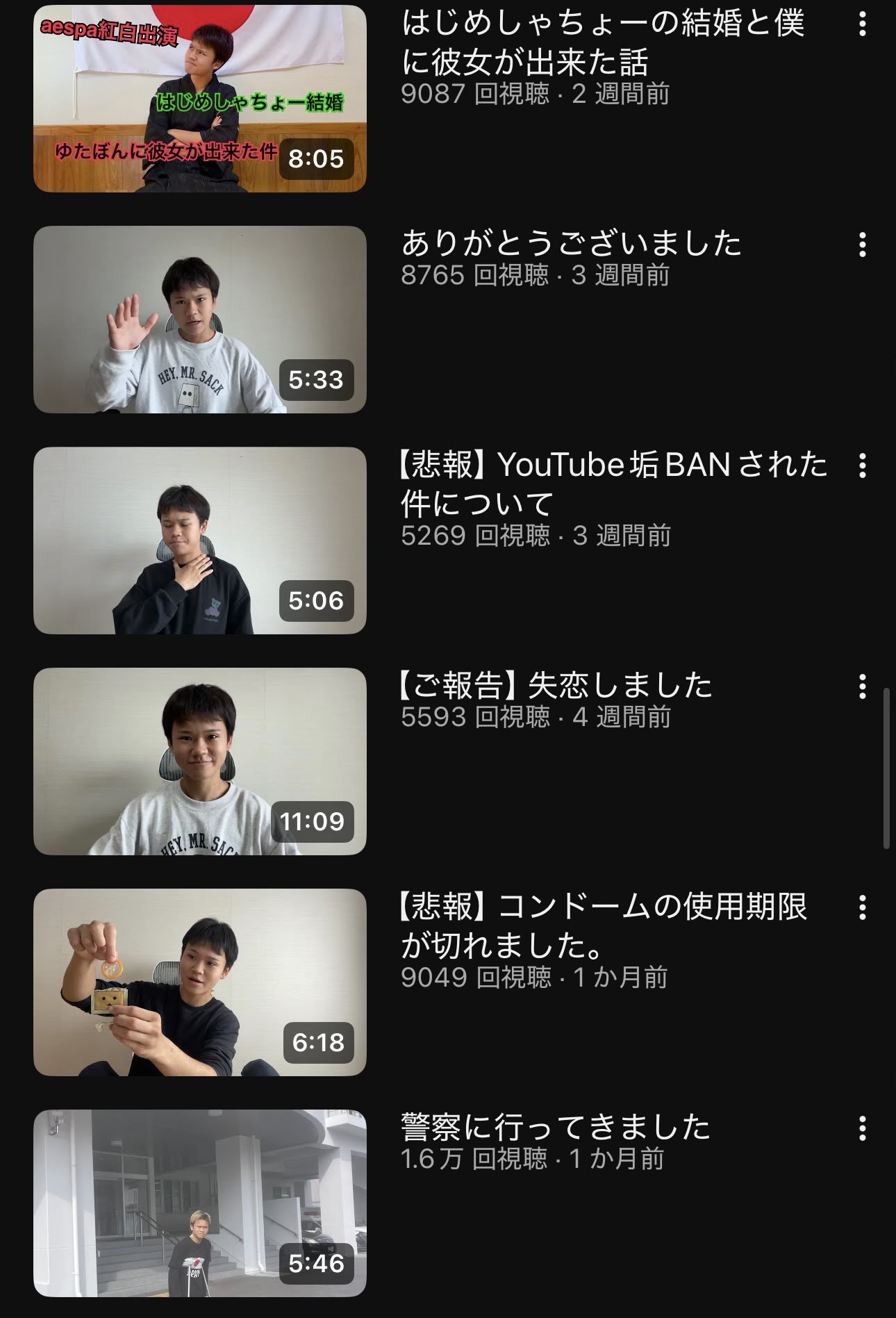Viewport: 896px width, 1318px height.
Task: Play the コンドームの使用期限 video
Action: pyautogui.click(x=200, y=982)
